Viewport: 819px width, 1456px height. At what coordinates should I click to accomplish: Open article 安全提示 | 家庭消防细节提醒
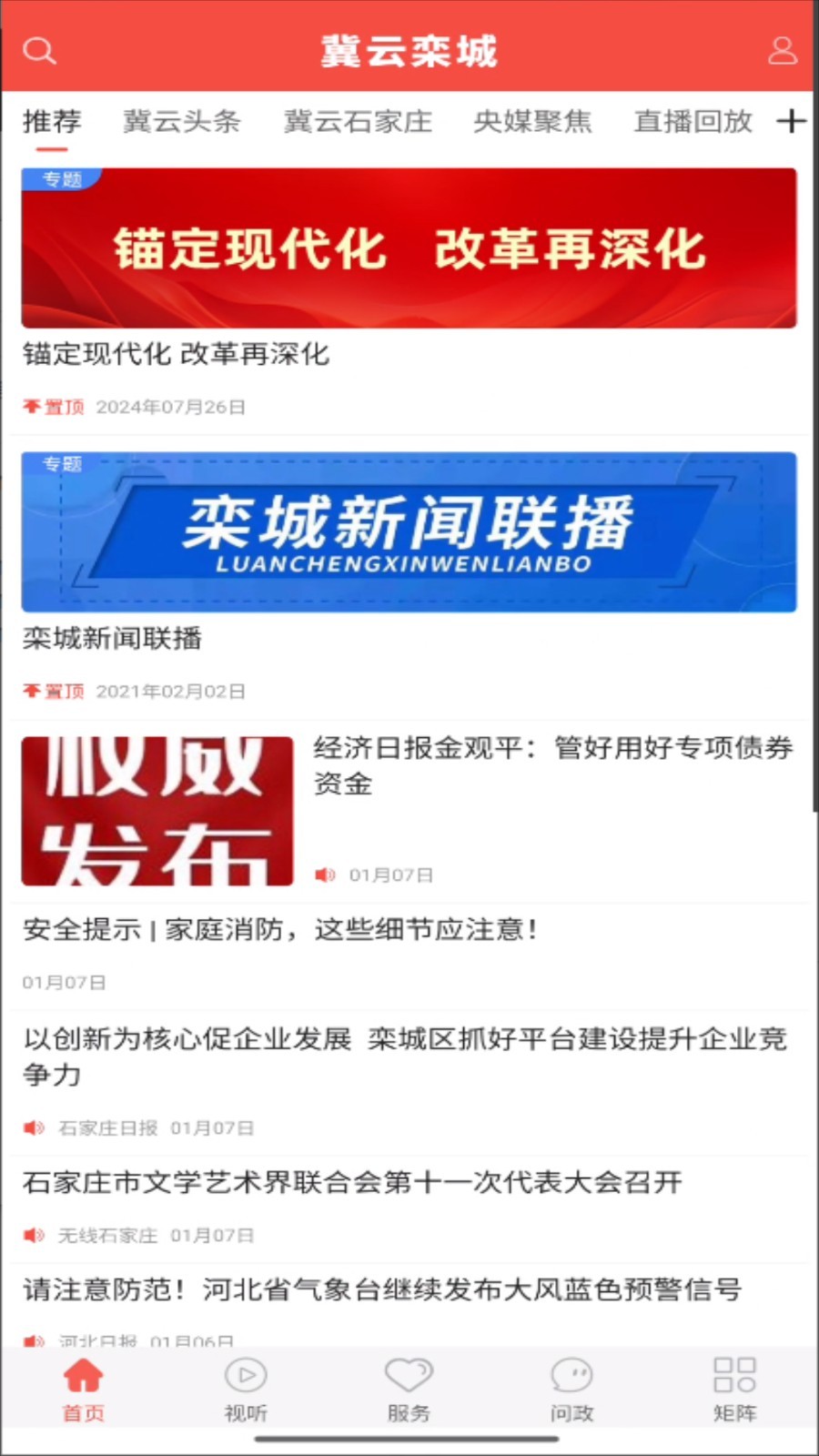tap(279, 930)
